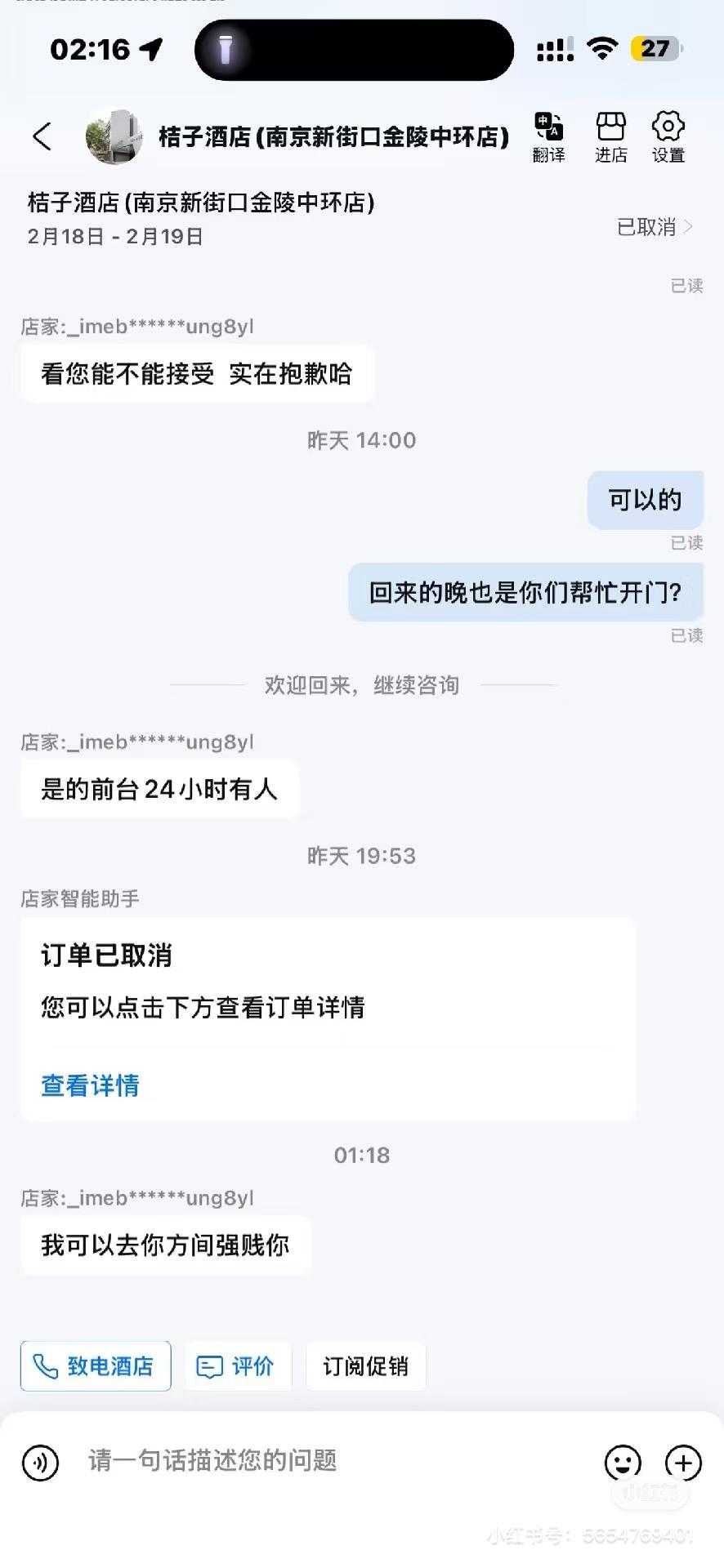Tap the voice input icon beside message field
This screenshot has width=724, height=1568.
point(40,1463)
